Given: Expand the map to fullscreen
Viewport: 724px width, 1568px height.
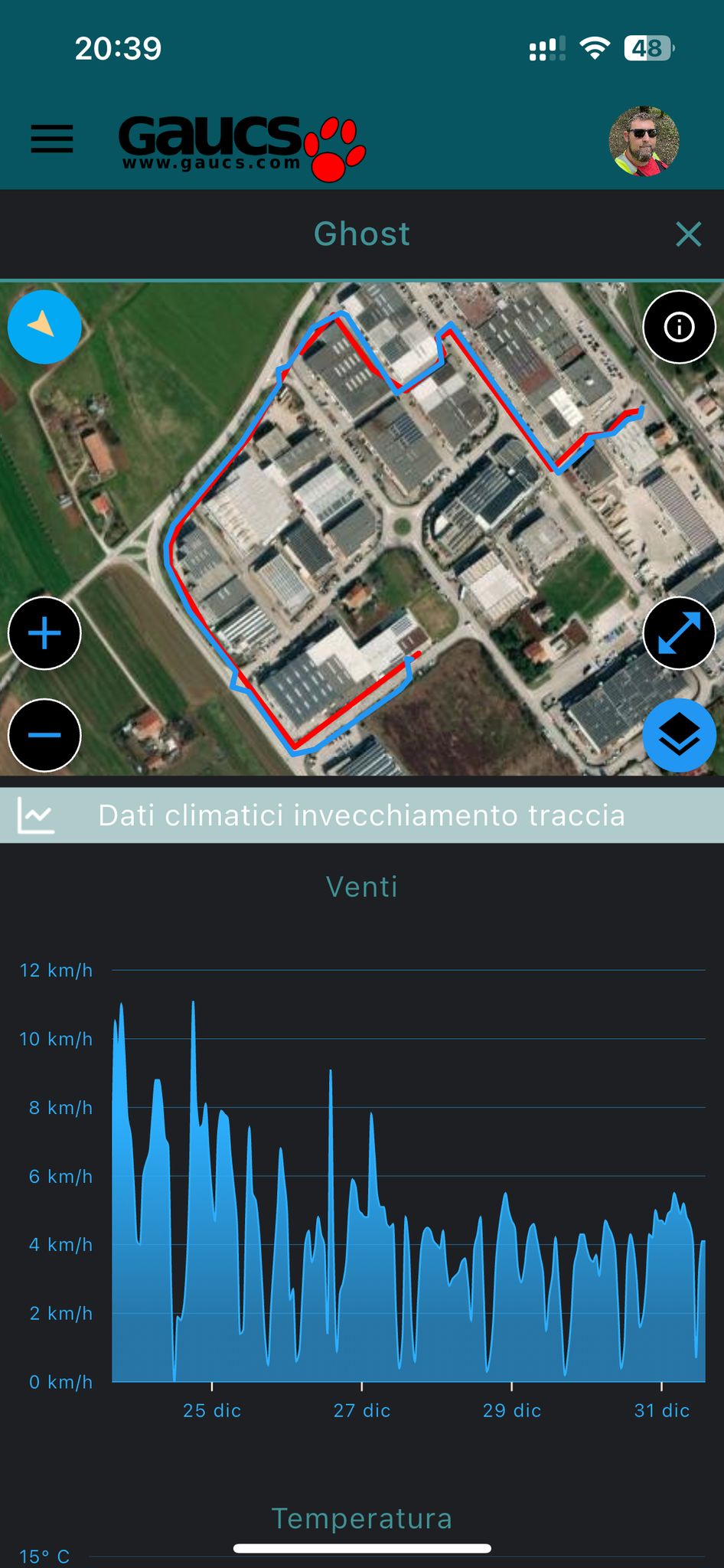Looking at the screenshot, I should coord(679,633).
